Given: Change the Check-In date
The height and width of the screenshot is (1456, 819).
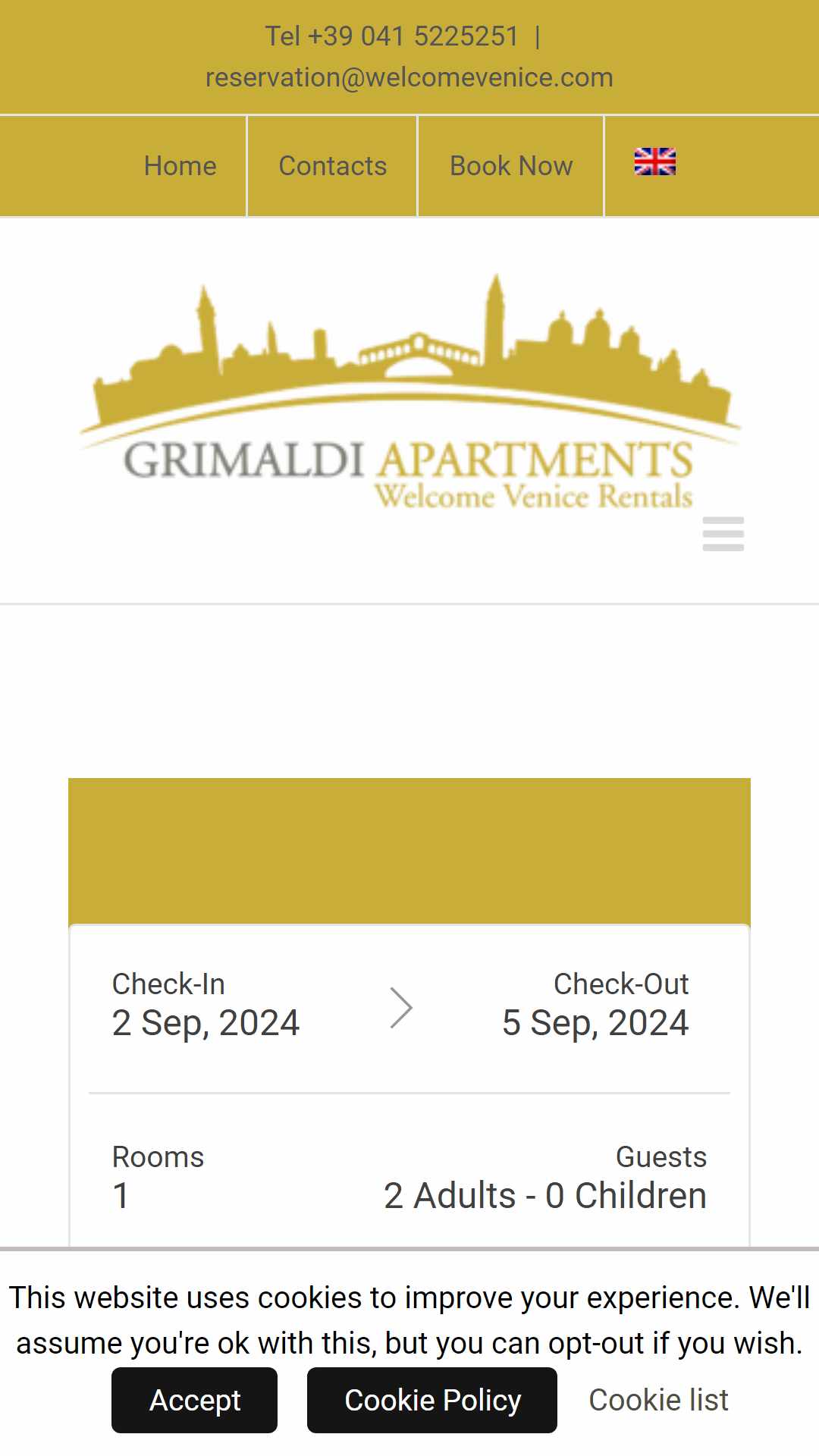Looking at the screenshot, I should tap(206, 1006).
